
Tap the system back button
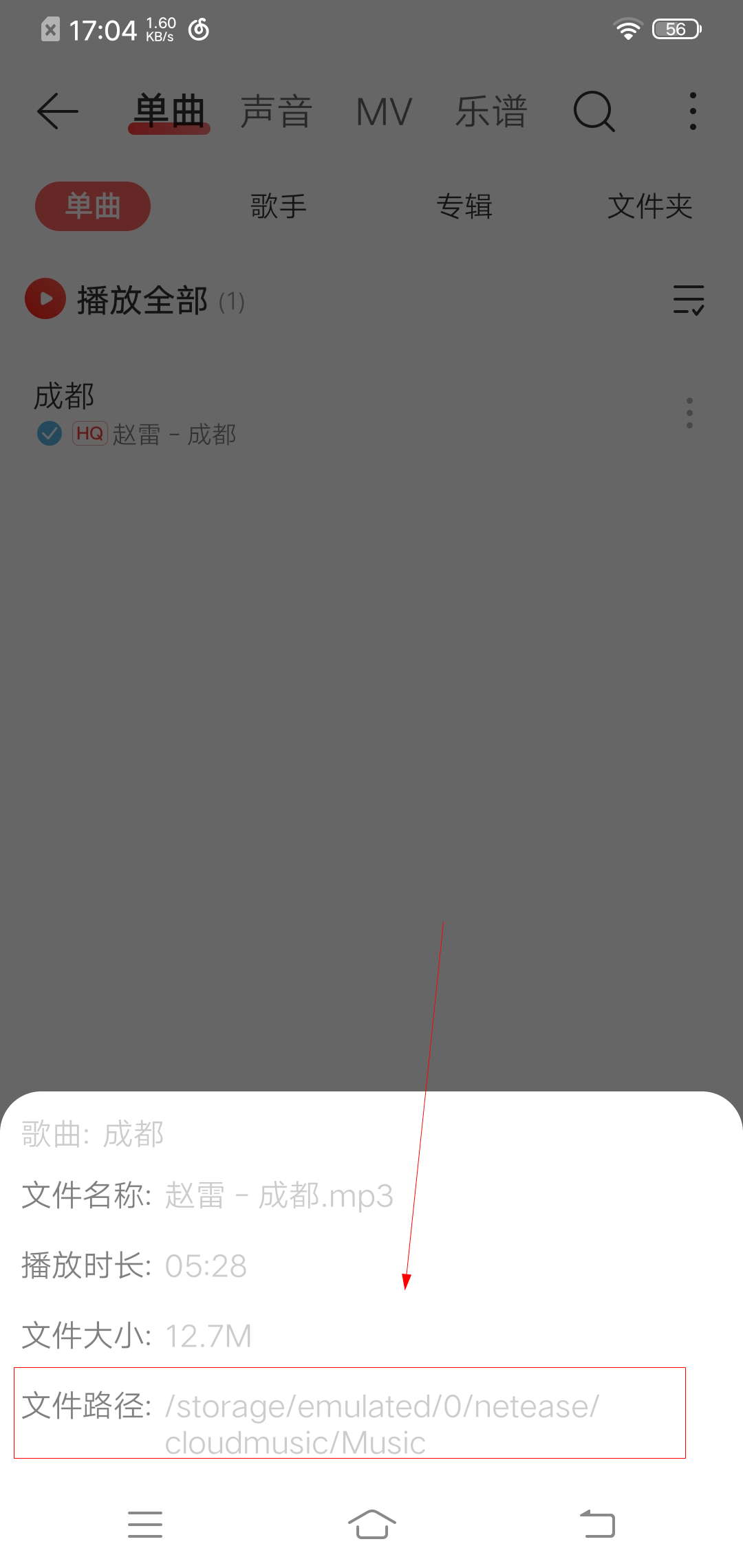597,1524
